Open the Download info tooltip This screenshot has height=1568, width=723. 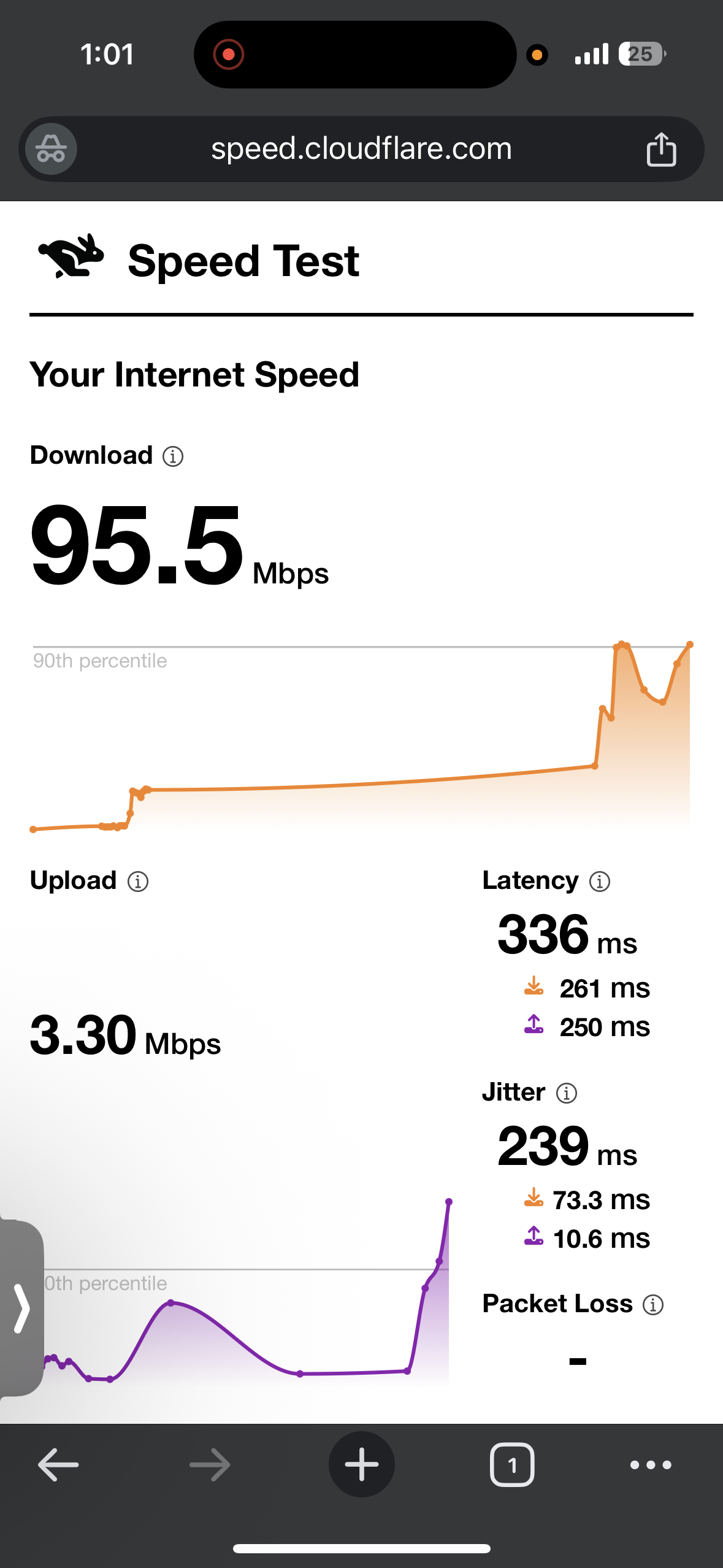pyautogui.click(x=172, y=456)
